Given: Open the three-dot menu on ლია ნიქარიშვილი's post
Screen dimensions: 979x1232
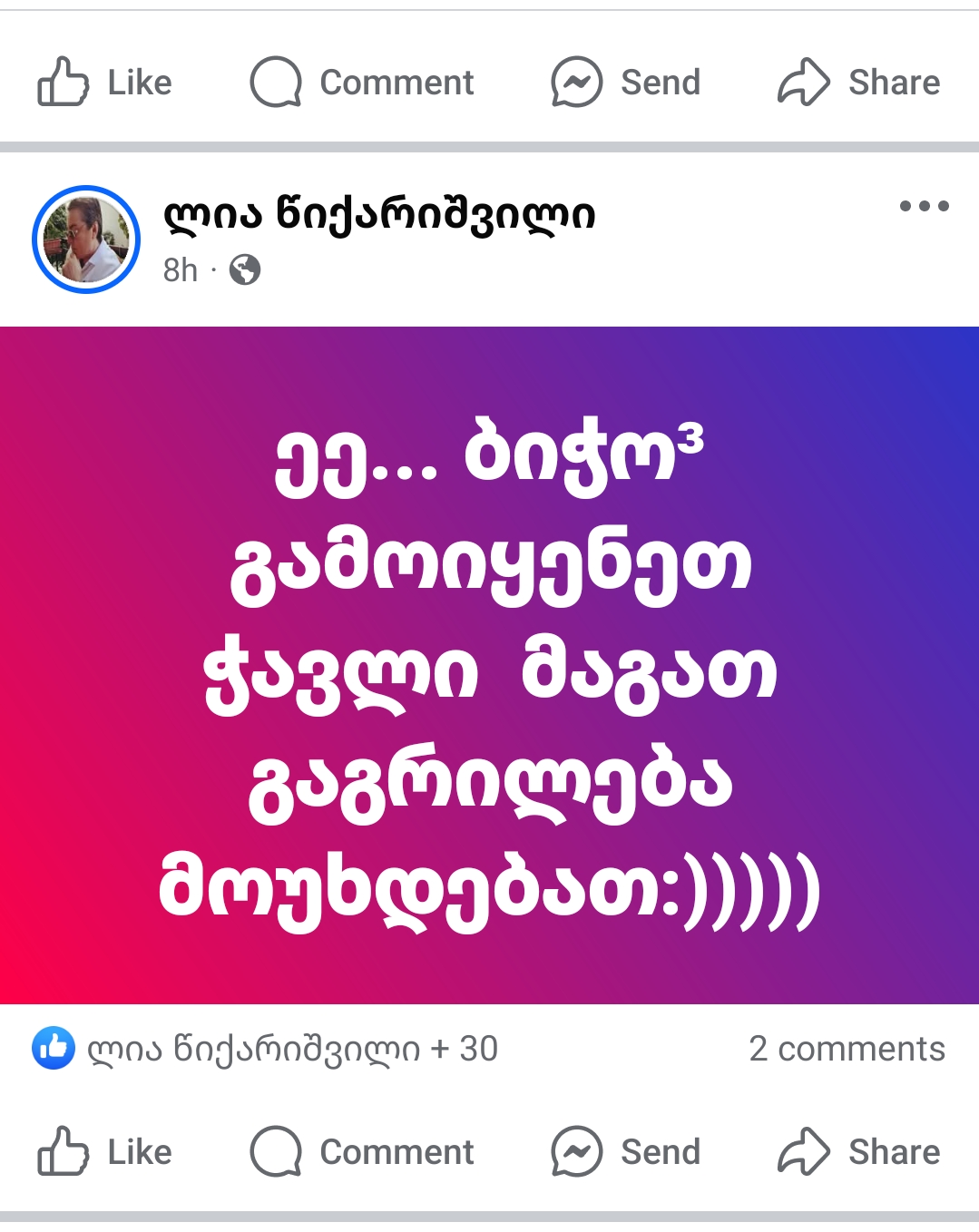Looking at the screenshot, I should pos(924,206).
